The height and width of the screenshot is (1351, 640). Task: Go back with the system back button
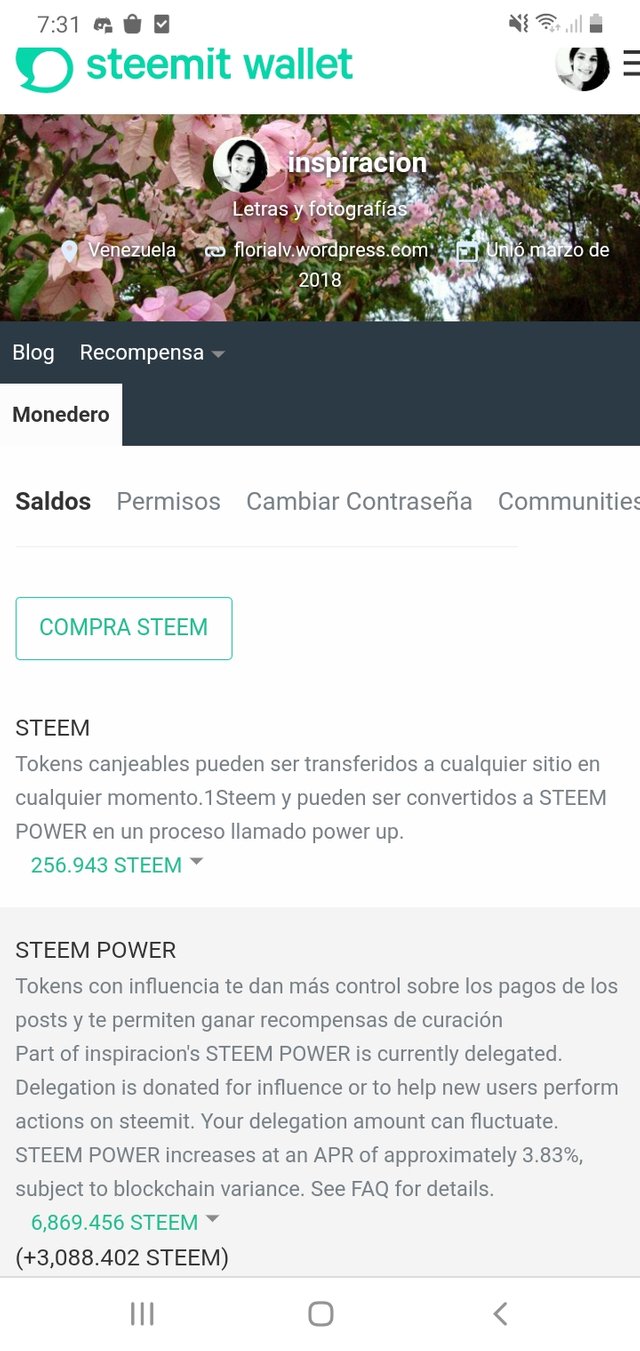(500, 1314)
